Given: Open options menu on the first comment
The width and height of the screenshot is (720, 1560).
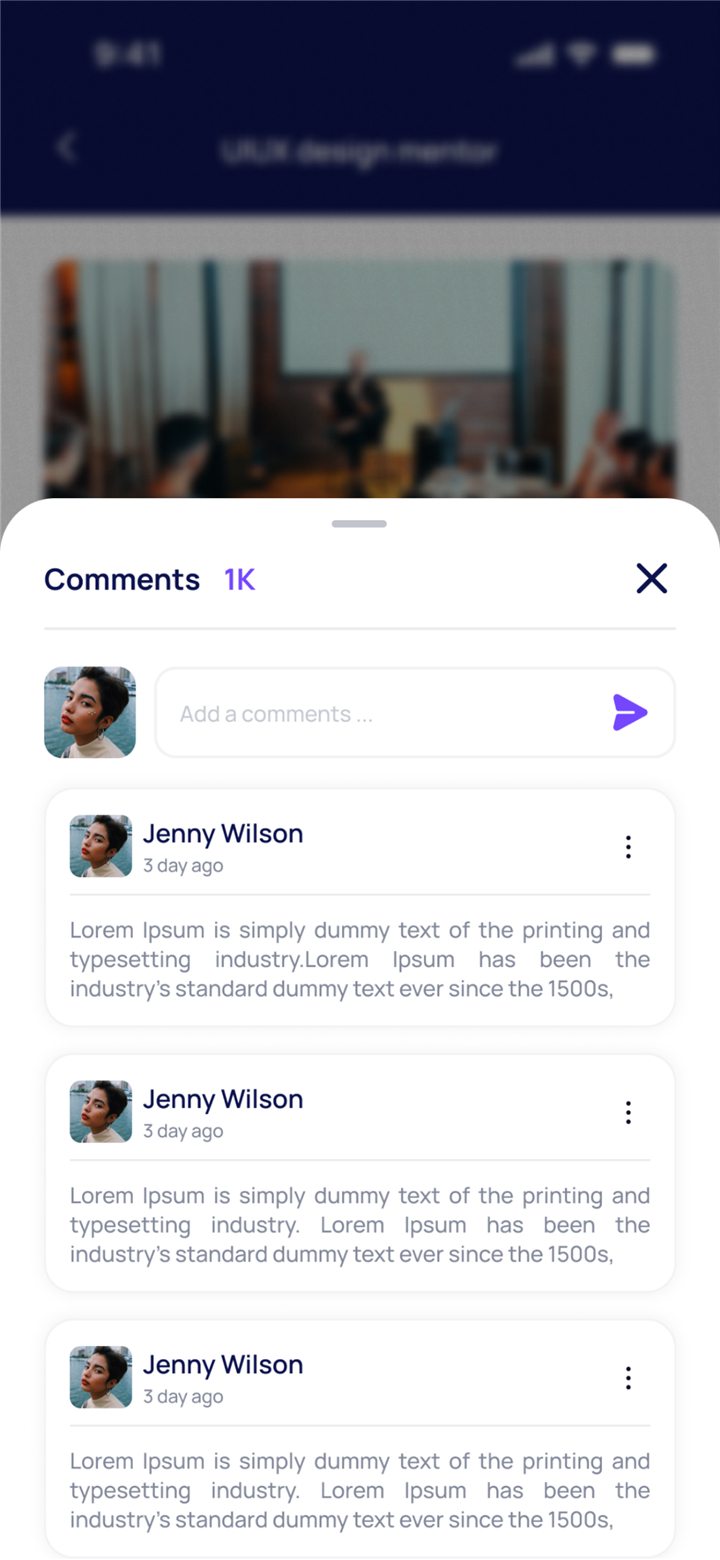Looking at the screenshot, I should click(x=628, y=847).
